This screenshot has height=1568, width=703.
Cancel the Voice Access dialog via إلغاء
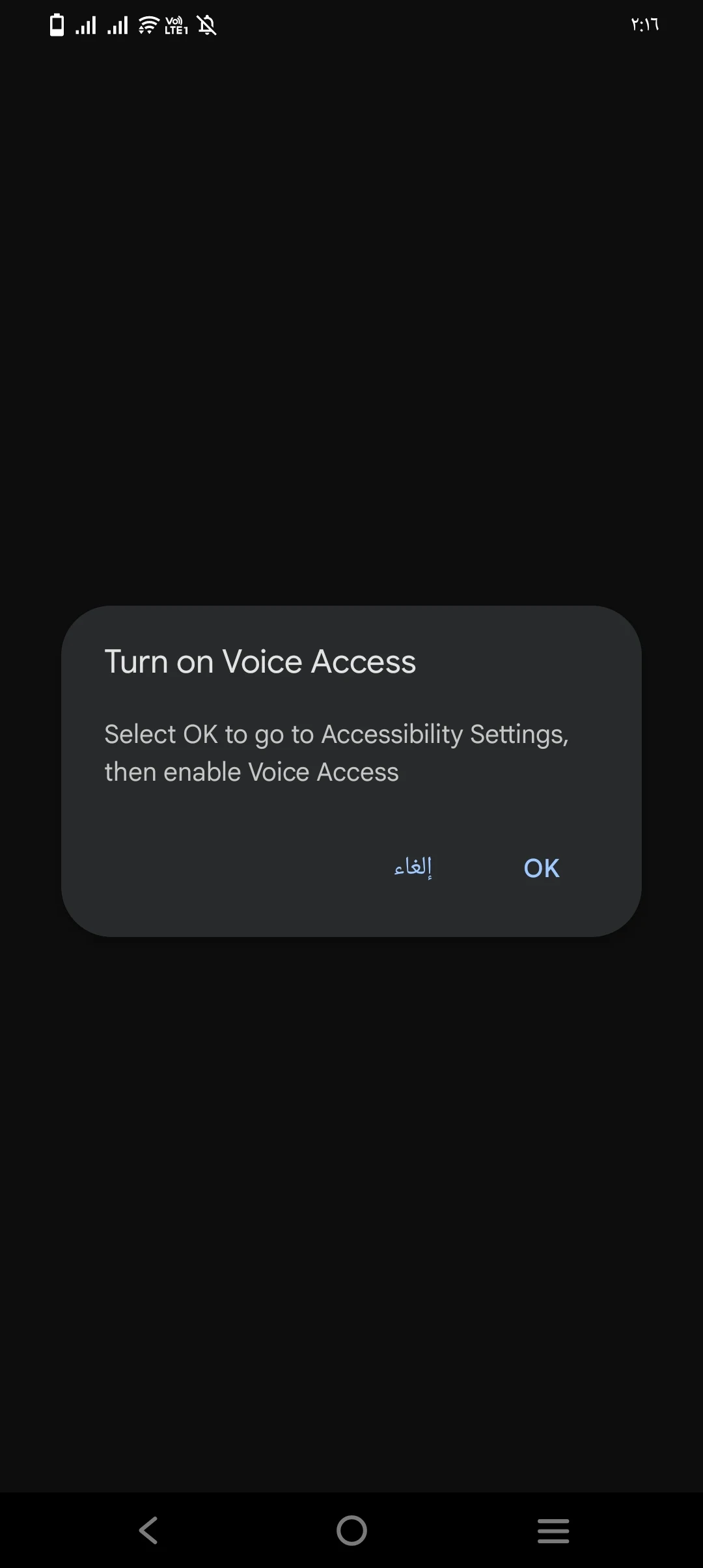point(413,867)
